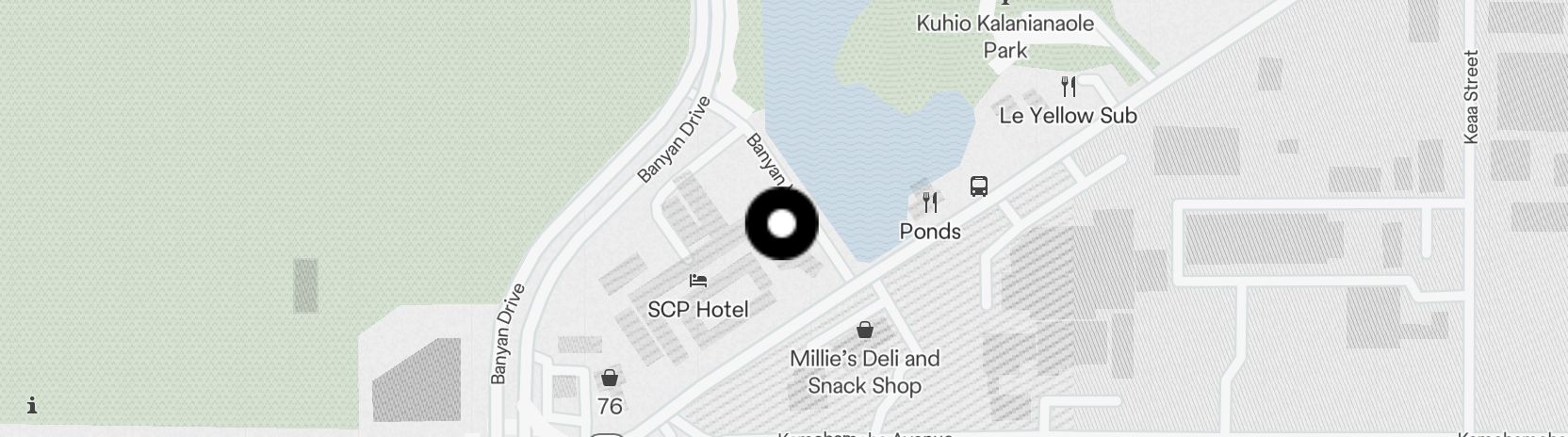Select the Ponds restaurant marker

pyautogui.click(x=930, y=202)
